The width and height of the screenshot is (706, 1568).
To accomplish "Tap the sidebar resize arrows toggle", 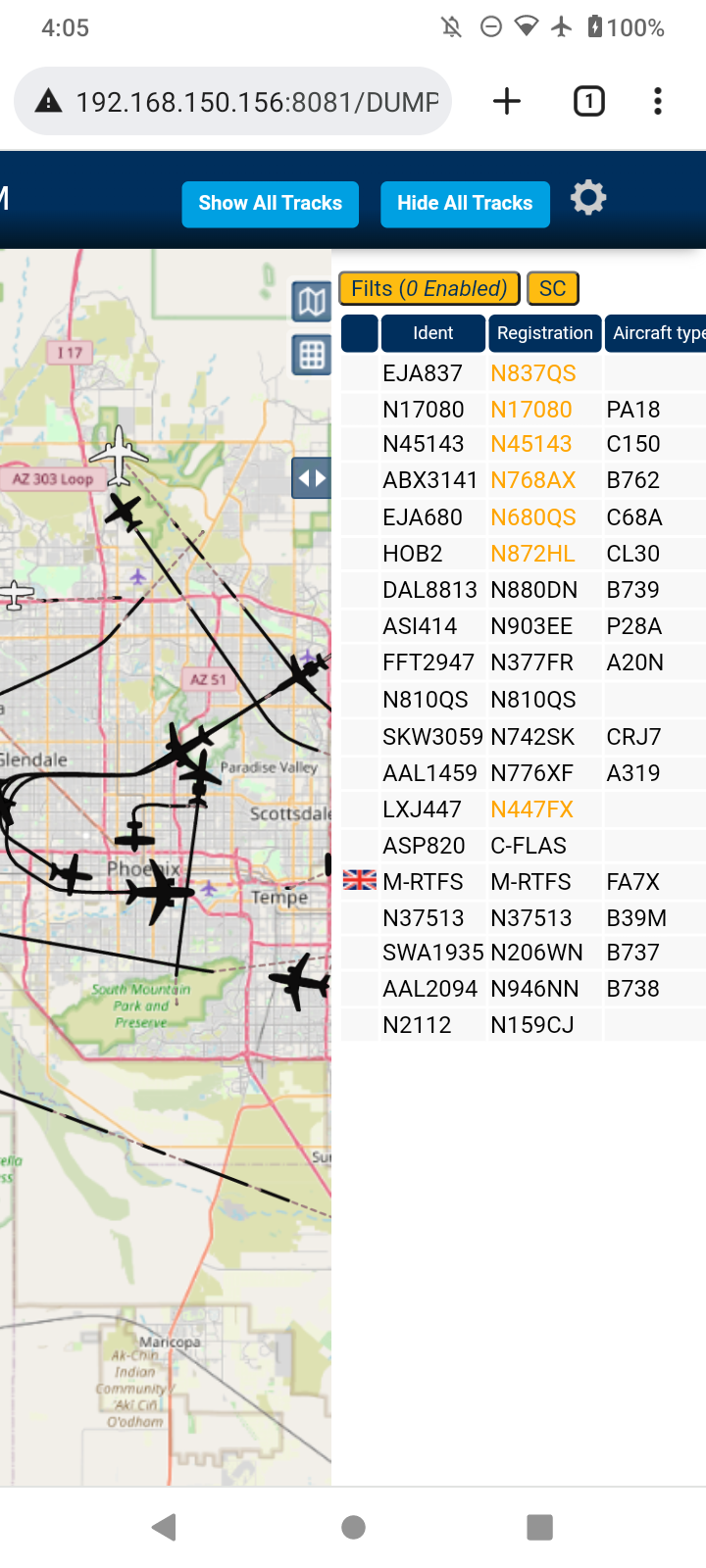I will [x=312, y=478].
